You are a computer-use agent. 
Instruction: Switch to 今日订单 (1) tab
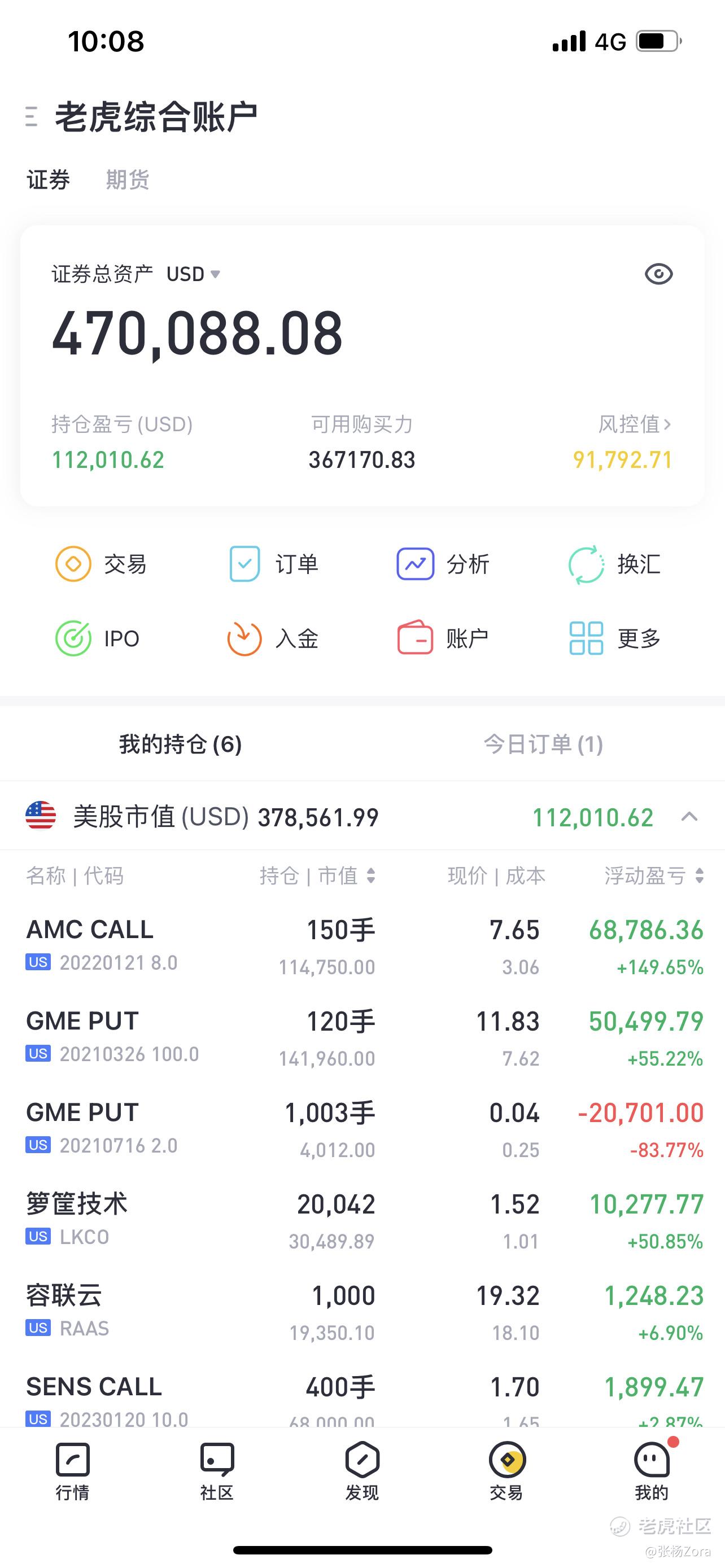pyautogui.click(x=543, y=744)
